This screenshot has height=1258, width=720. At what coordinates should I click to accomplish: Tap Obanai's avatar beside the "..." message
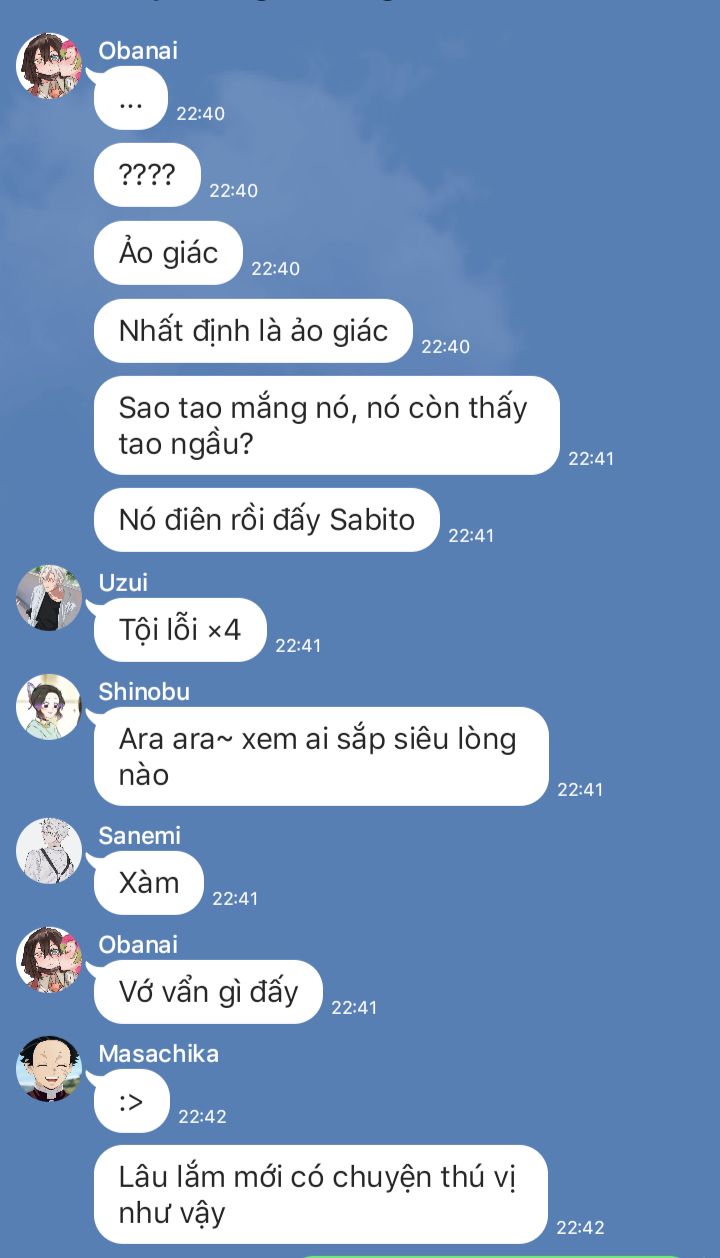(x=49, y=66)
